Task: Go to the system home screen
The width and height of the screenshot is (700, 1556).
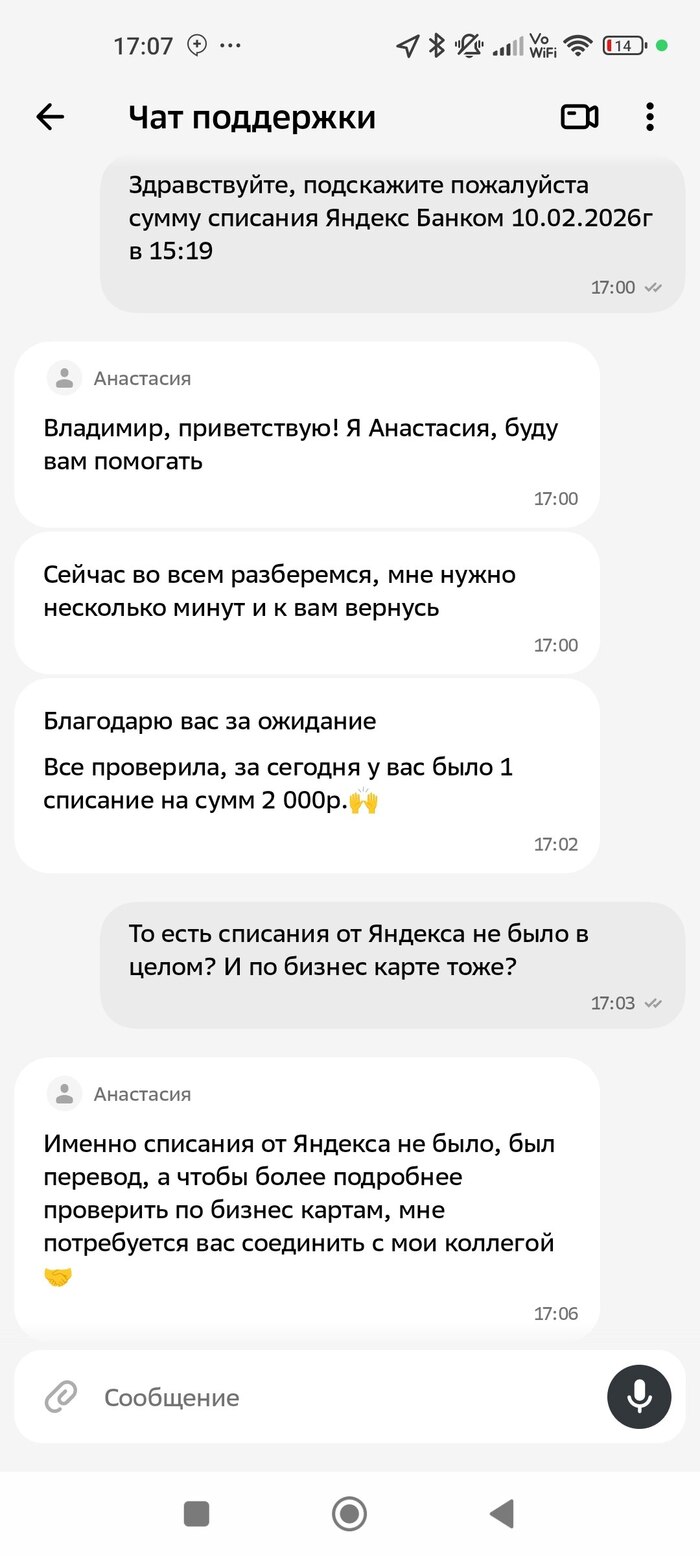Action: click(x=349, y=1513)
